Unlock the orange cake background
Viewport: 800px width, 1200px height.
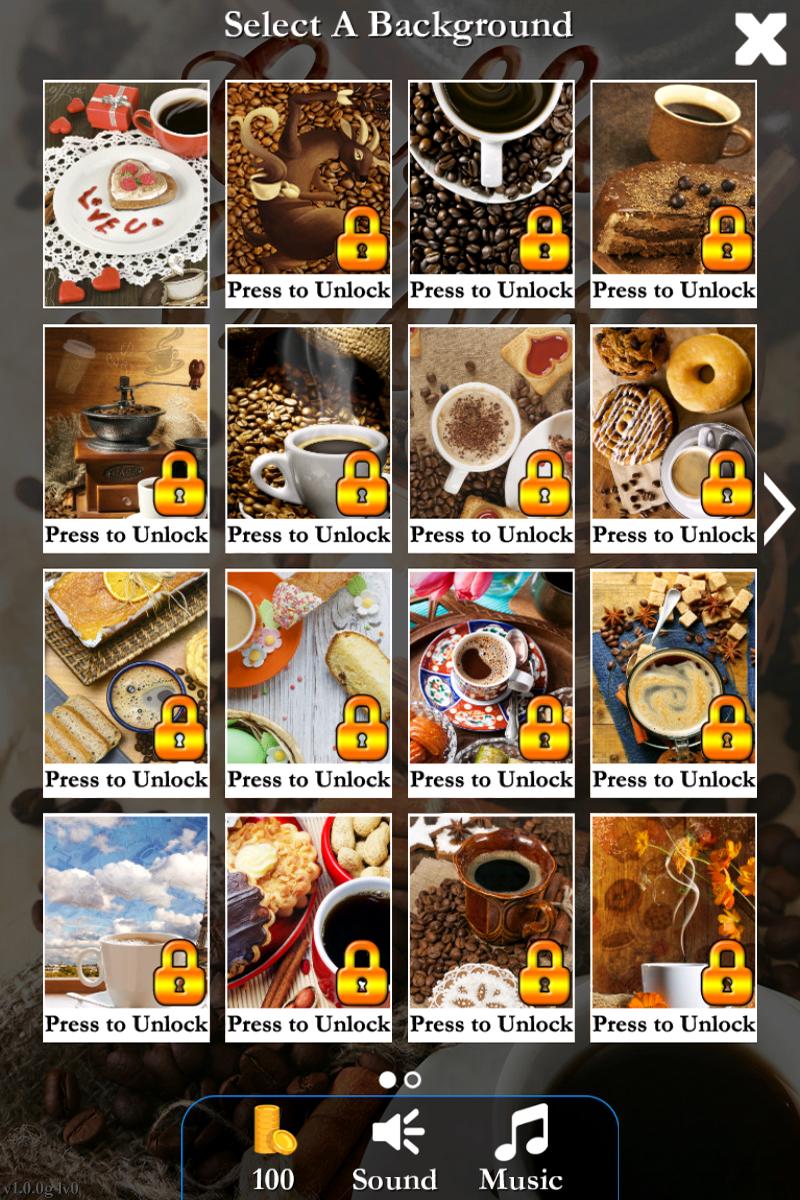[x=126, y=682]
